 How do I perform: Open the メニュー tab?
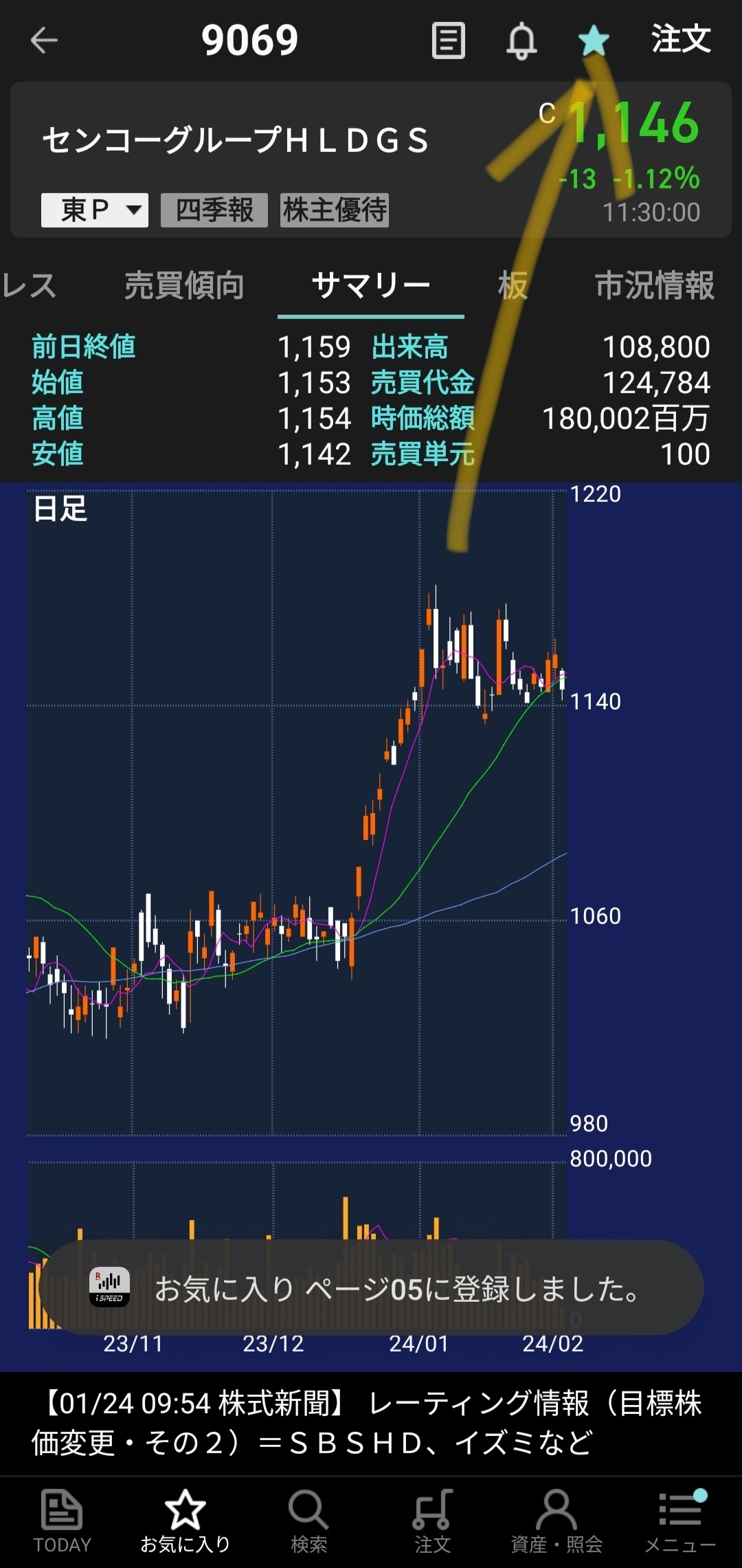click(x=680, y=1521)
